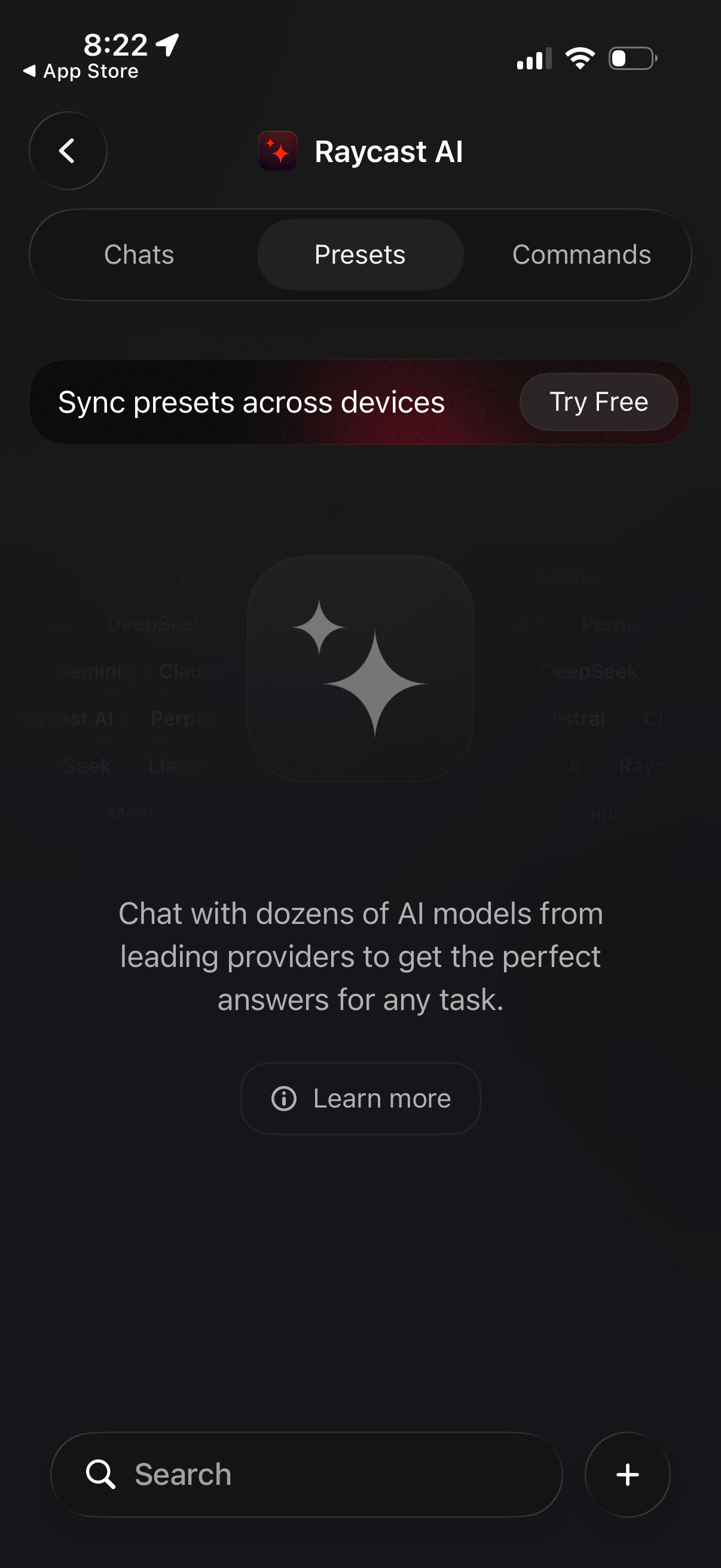Tap the Raycast AI title text
721x1568 pixels.
click(389, 151)
